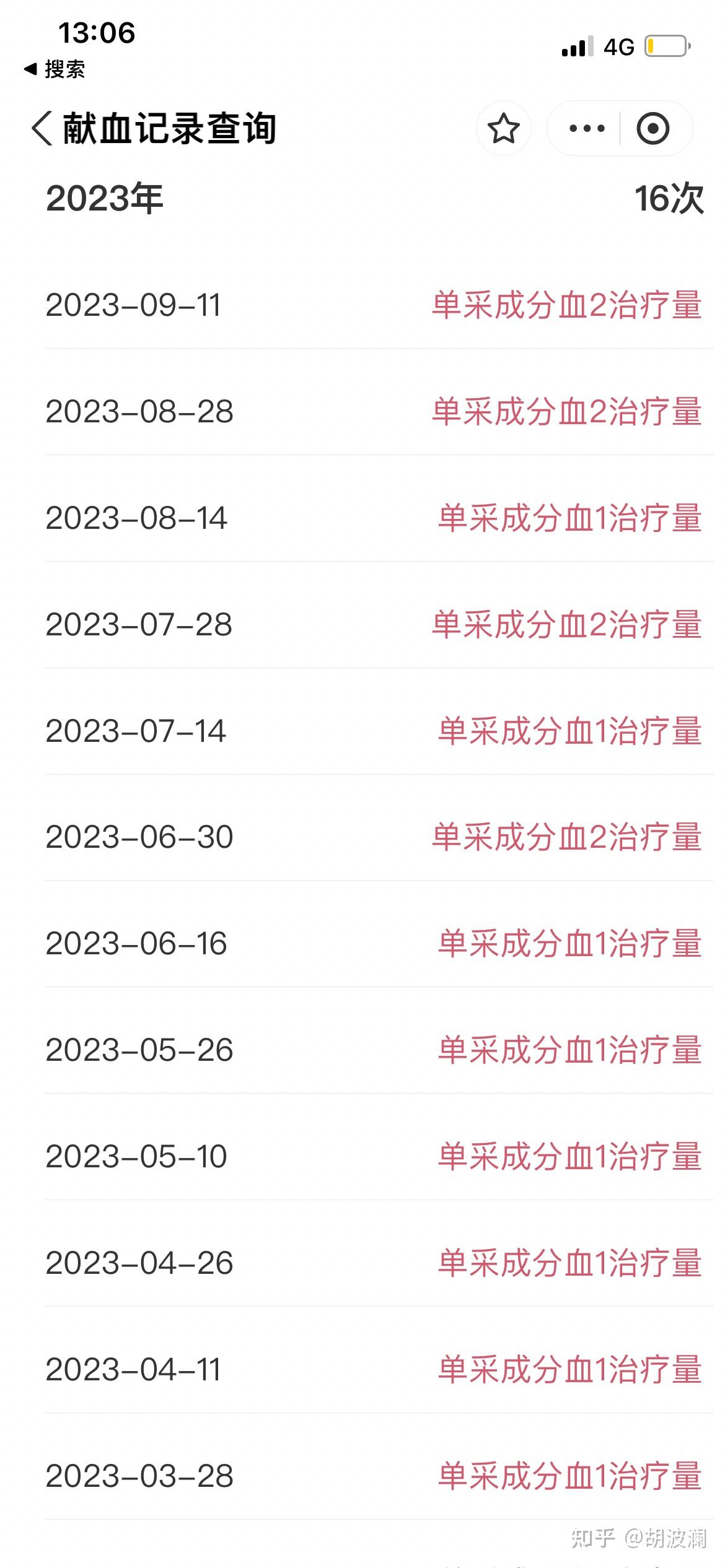Image resolution: width=725 pixels, height=1568 pixels.
Task: Open the 2023-09-11 donation record
Action: 379,305
